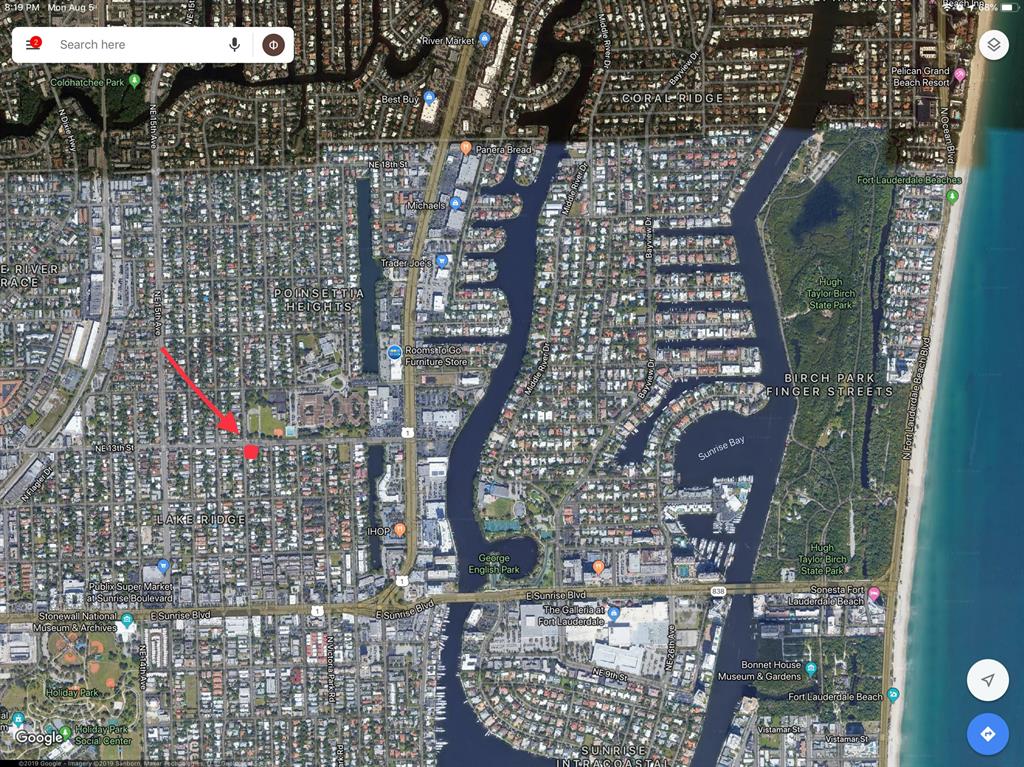
Task: Open the account profile avatar
Action: pos(273,44)
